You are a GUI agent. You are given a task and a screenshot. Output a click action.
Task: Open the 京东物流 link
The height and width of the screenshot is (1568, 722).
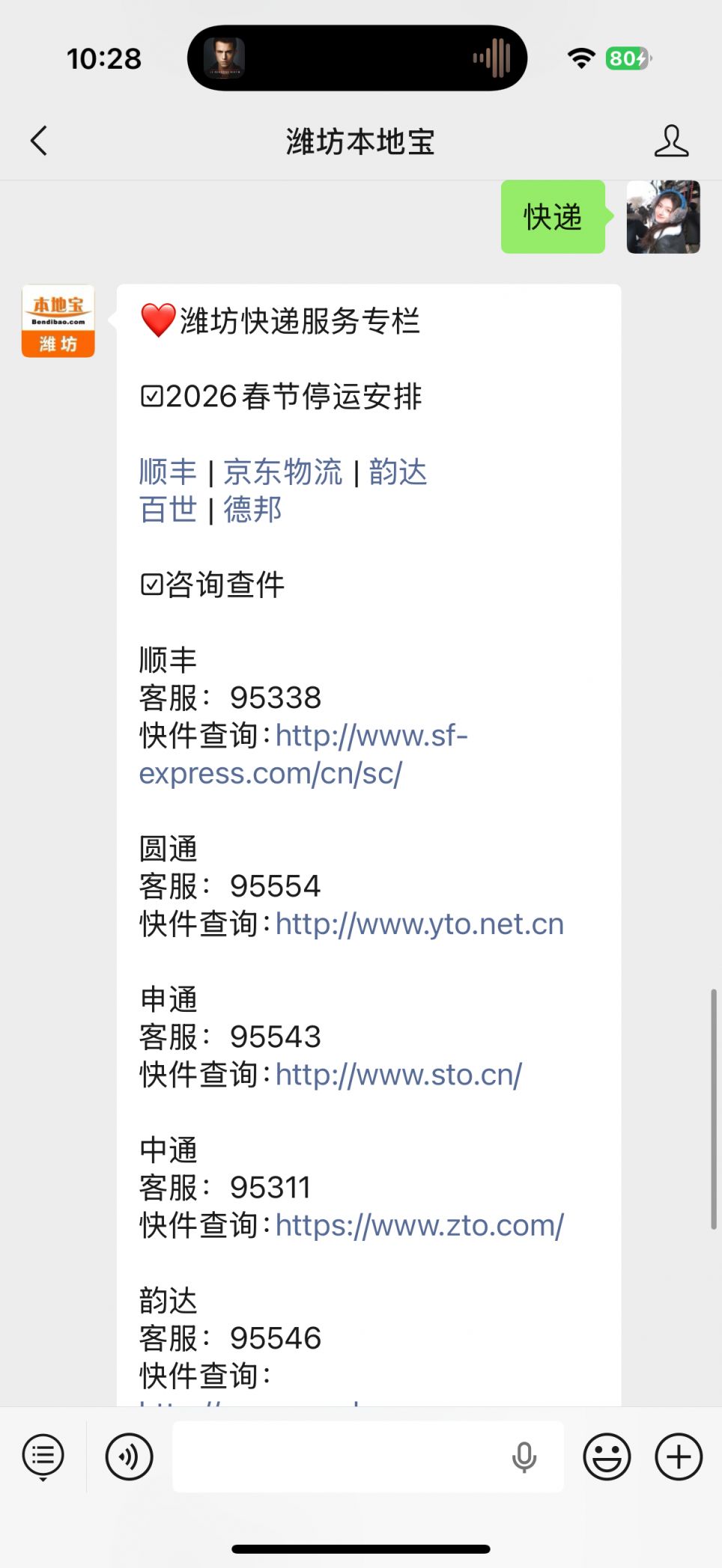point(283,472)
